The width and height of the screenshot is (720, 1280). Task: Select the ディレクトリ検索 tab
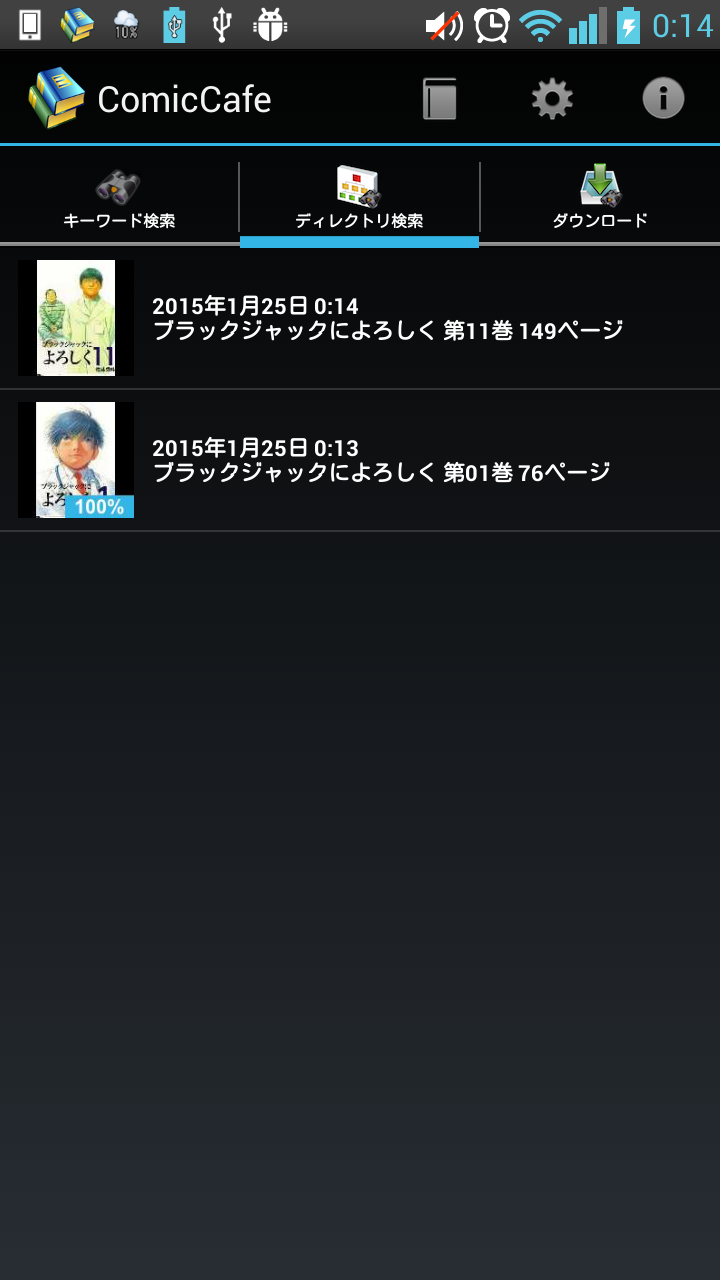click(359, 198)
